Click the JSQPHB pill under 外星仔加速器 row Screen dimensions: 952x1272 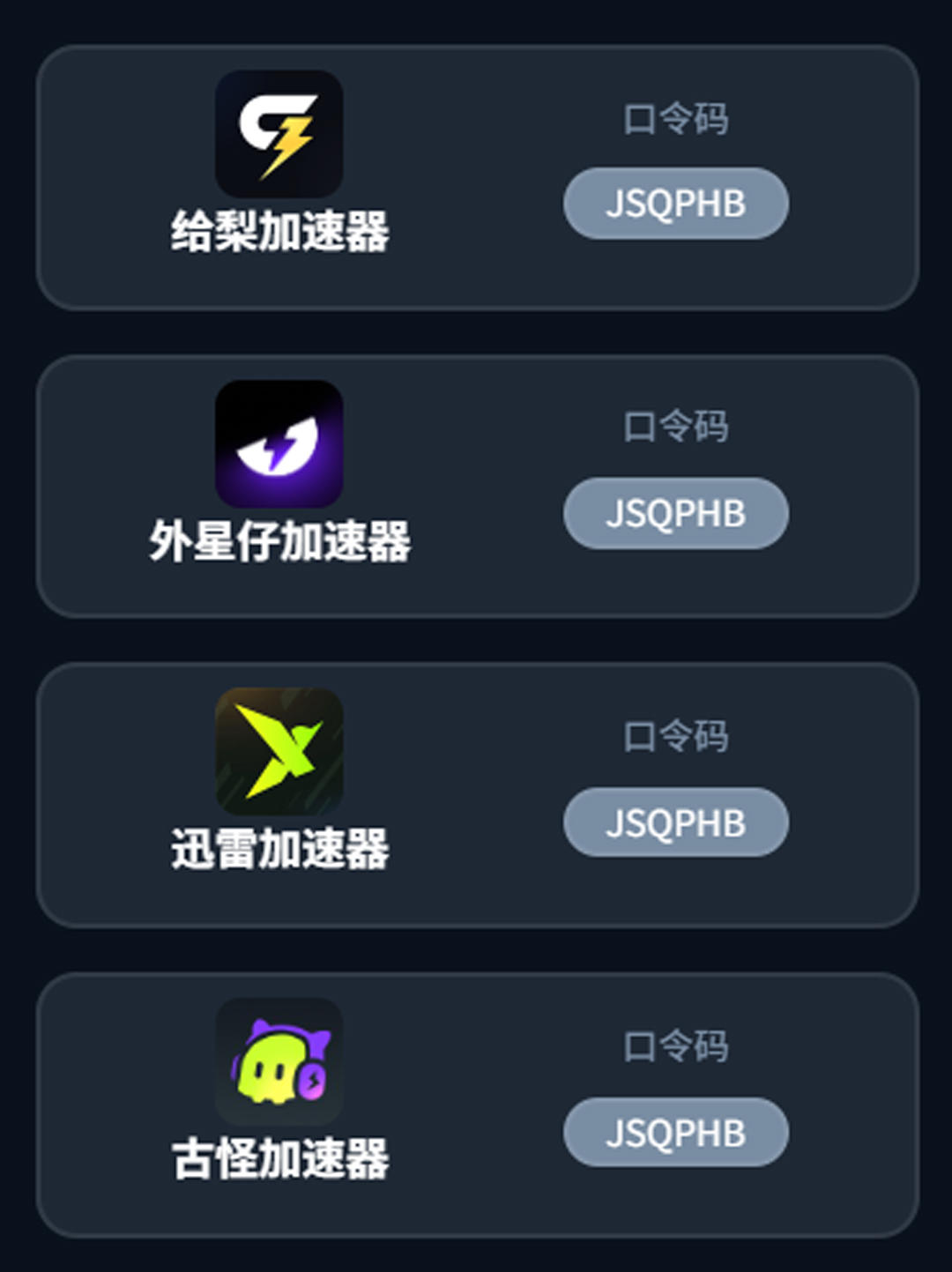click(675, 513)
